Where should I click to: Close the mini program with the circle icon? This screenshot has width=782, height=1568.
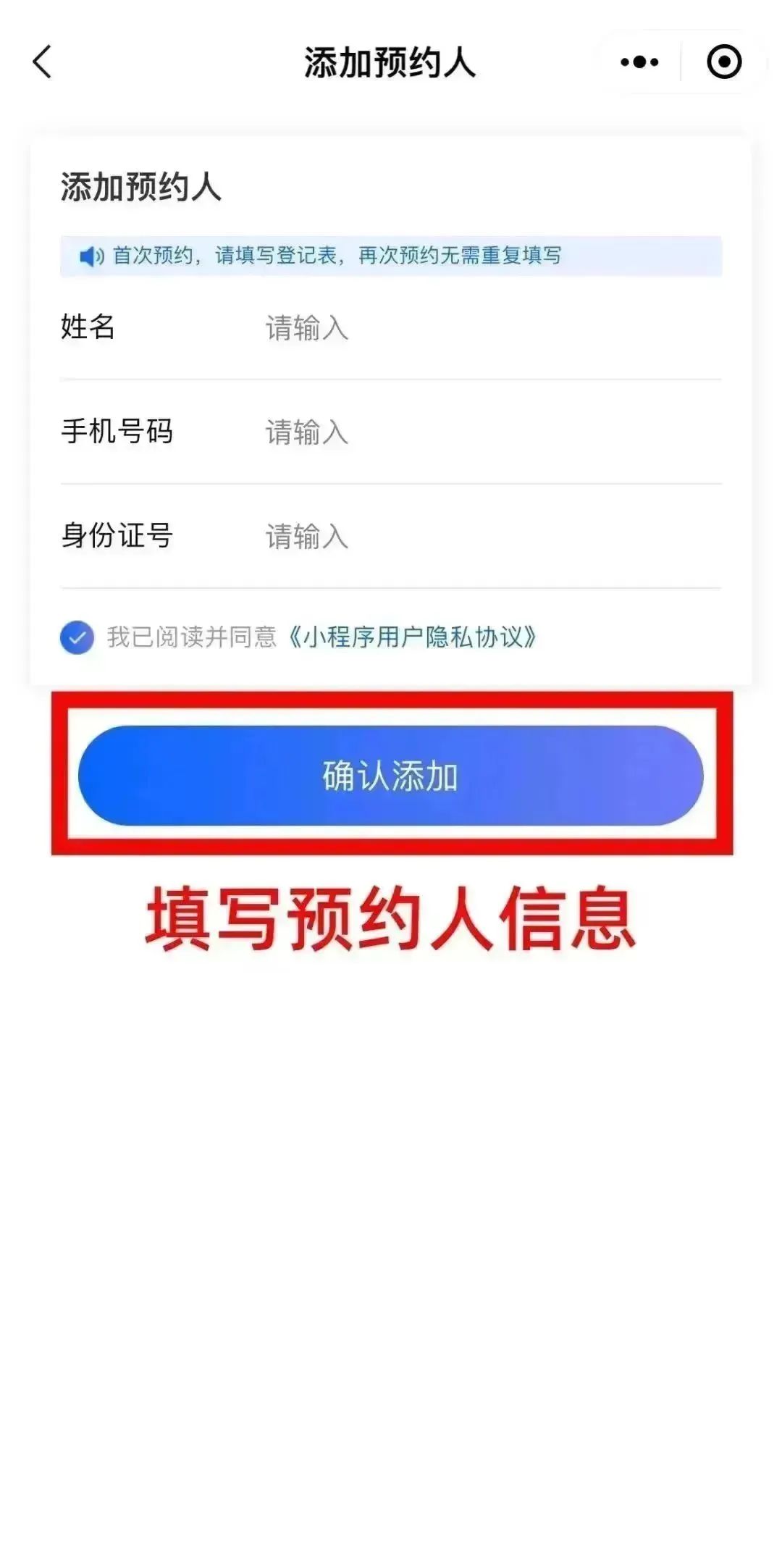[723, 62]
